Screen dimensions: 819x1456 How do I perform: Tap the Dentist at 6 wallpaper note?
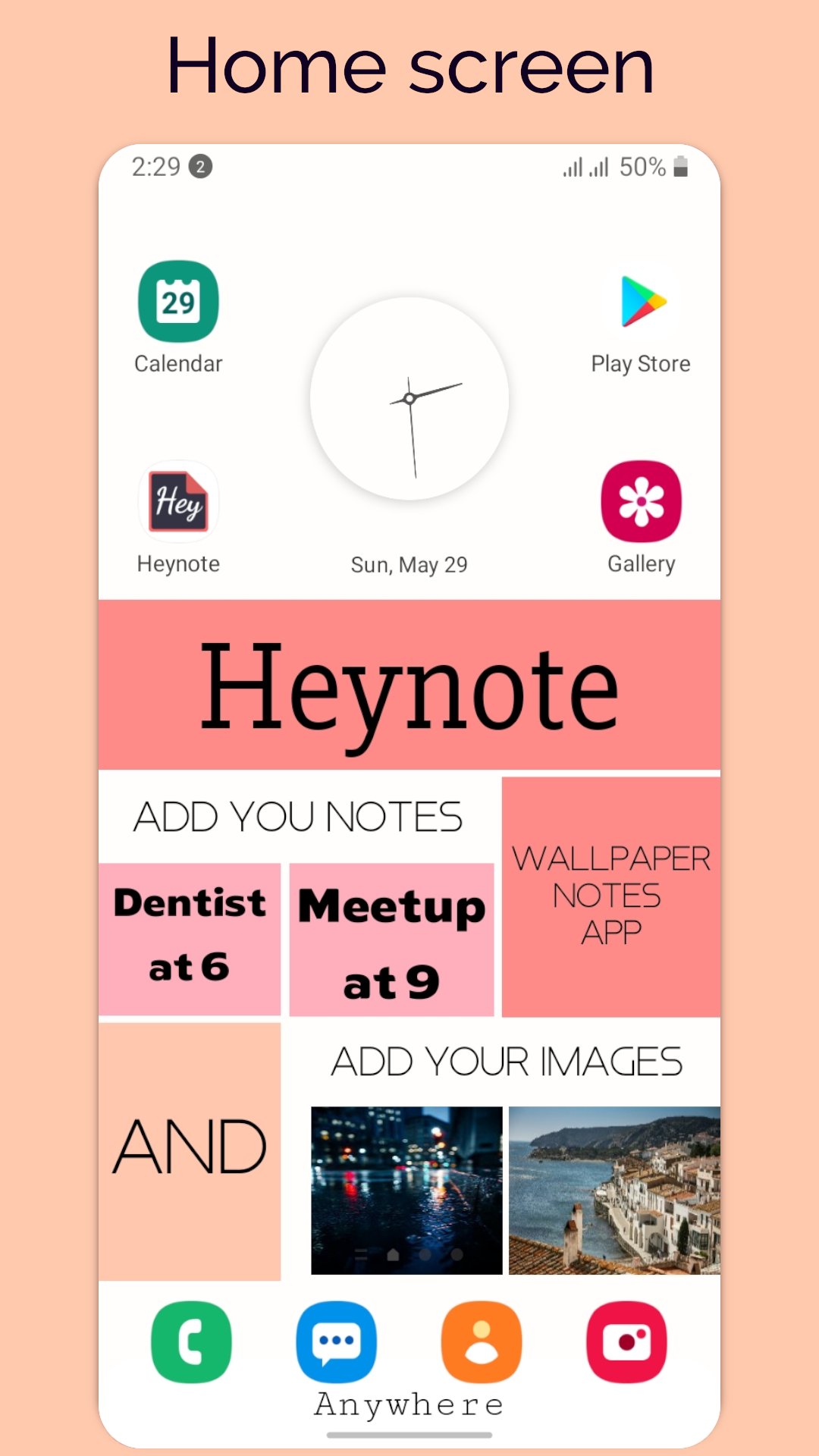[189, 937]
